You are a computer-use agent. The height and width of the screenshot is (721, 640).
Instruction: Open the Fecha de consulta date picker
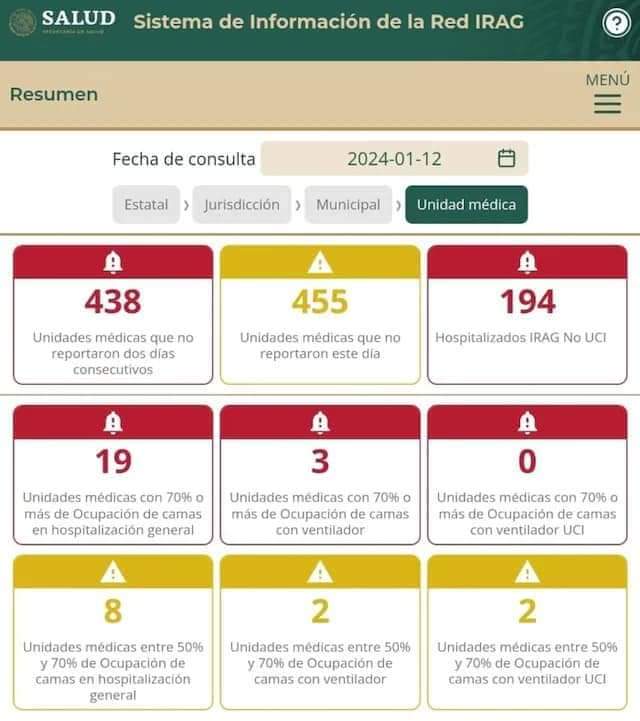tap(394, 158)
